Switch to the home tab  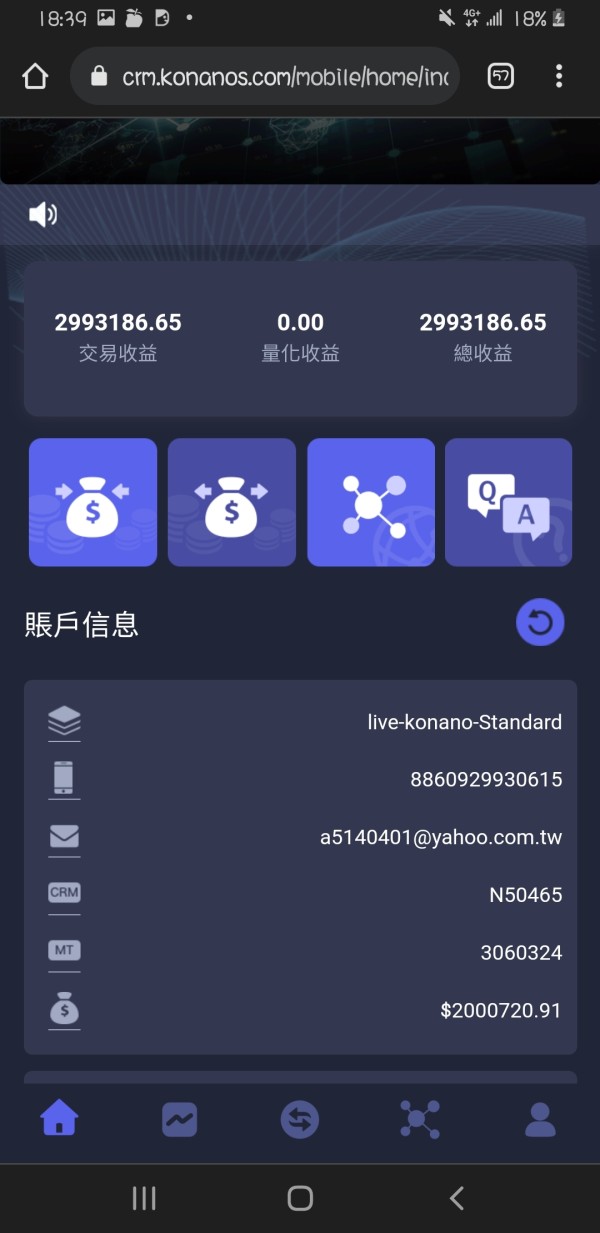tap(59, 1118)
